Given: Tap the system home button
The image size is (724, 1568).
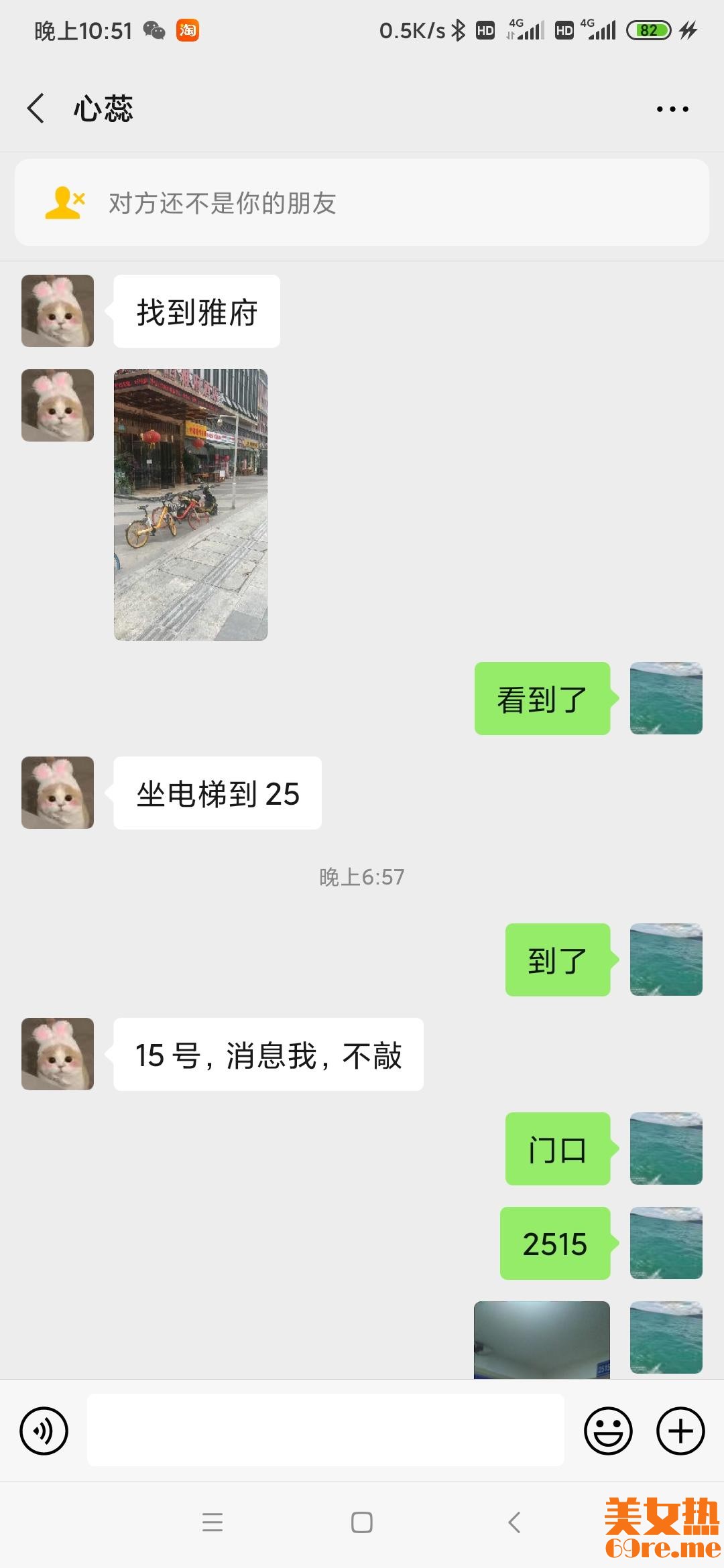Looking at the screenshot, I should coord(361,1522).
